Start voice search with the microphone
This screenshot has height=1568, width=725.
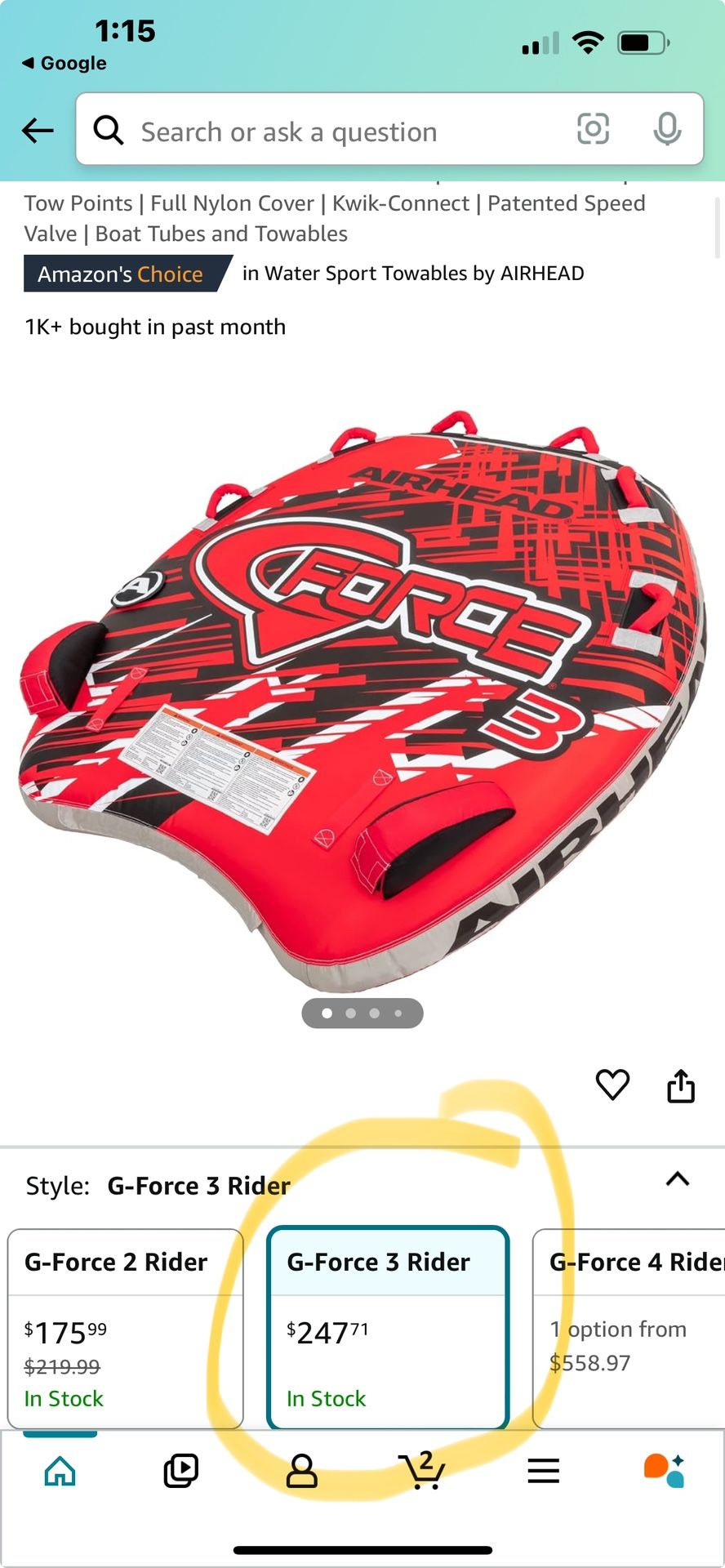pyautogui.click(x=667, y=129)
